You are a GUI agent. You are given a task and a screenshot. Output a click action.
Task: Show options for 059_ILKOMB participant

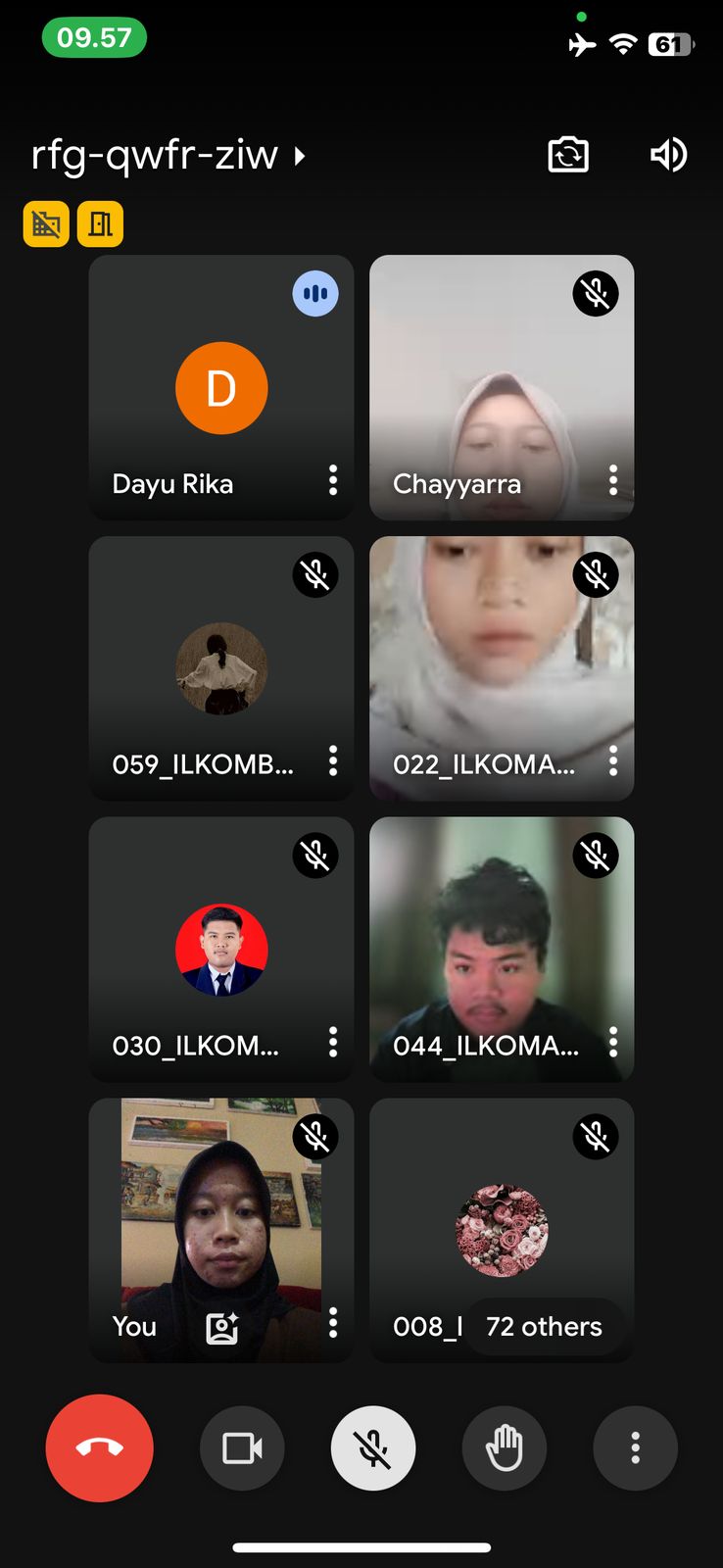coord(333,760)
